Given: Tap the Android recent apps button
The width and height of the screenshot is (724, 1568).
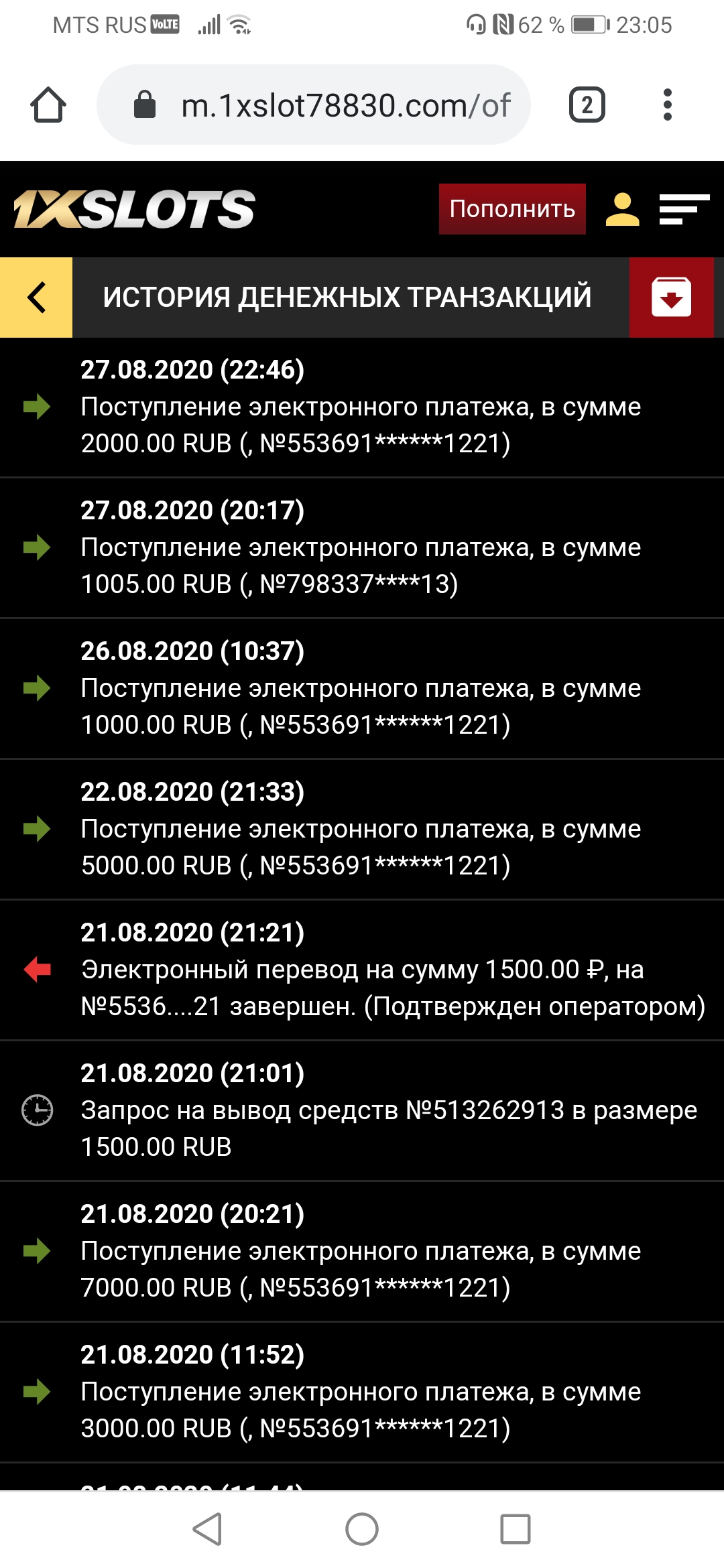Looking at the screenshot, I should pos(516,1529).
